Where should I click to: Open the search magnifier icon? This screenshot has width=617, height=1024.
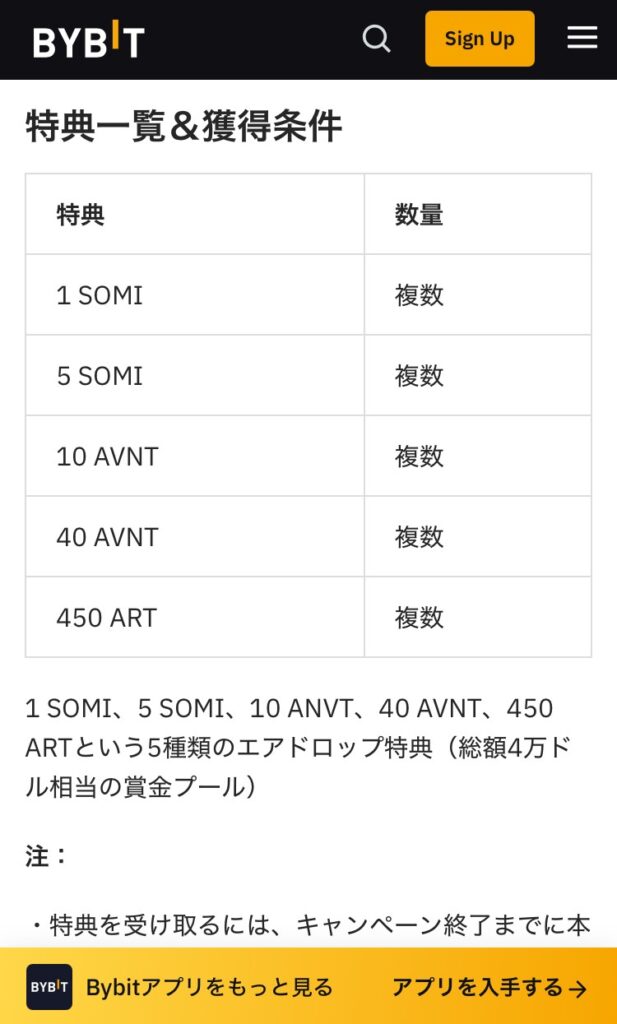(x=376, y=39)
